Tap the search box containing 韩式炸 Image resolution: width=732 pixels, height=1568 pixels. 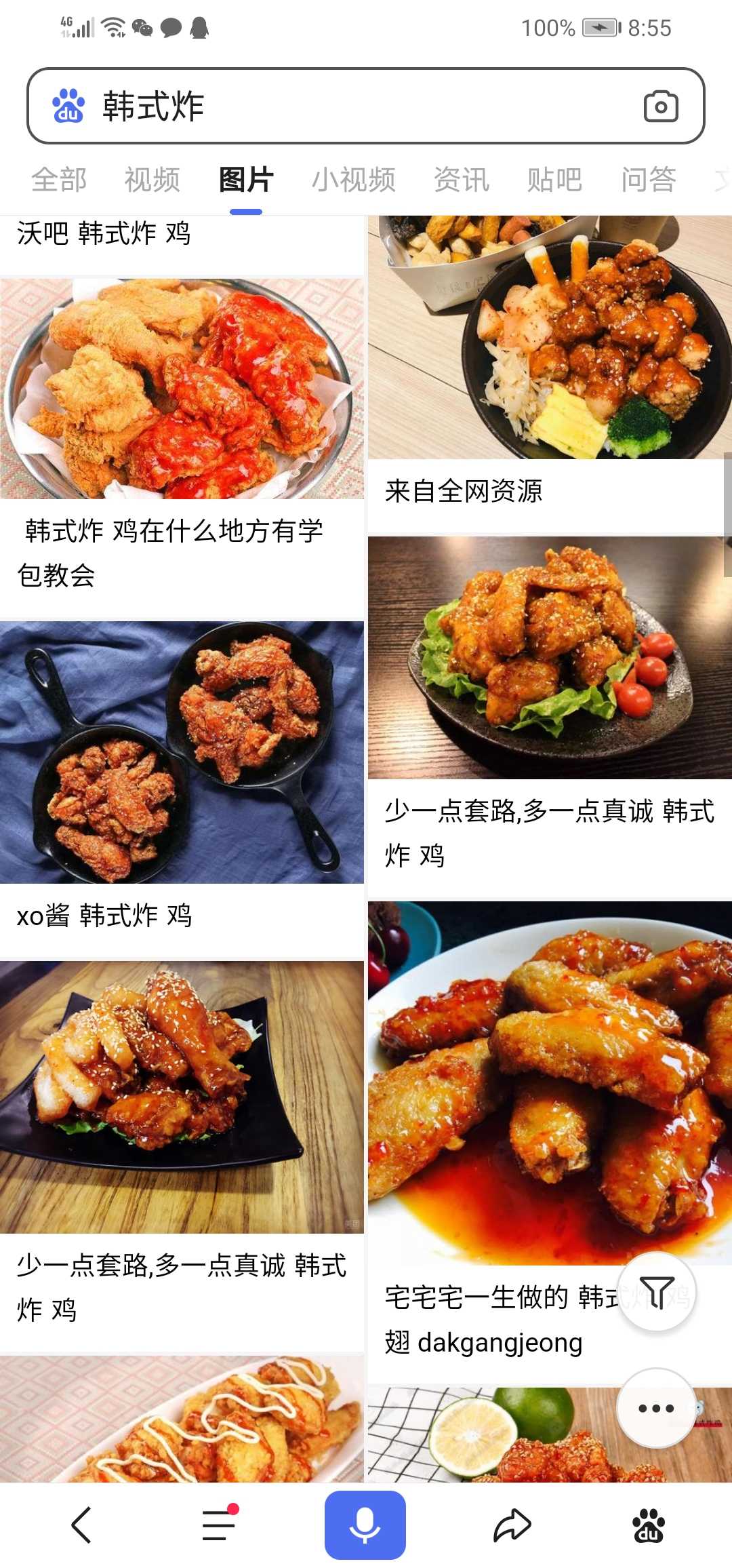pyautogui.click(x=366, y=106)
